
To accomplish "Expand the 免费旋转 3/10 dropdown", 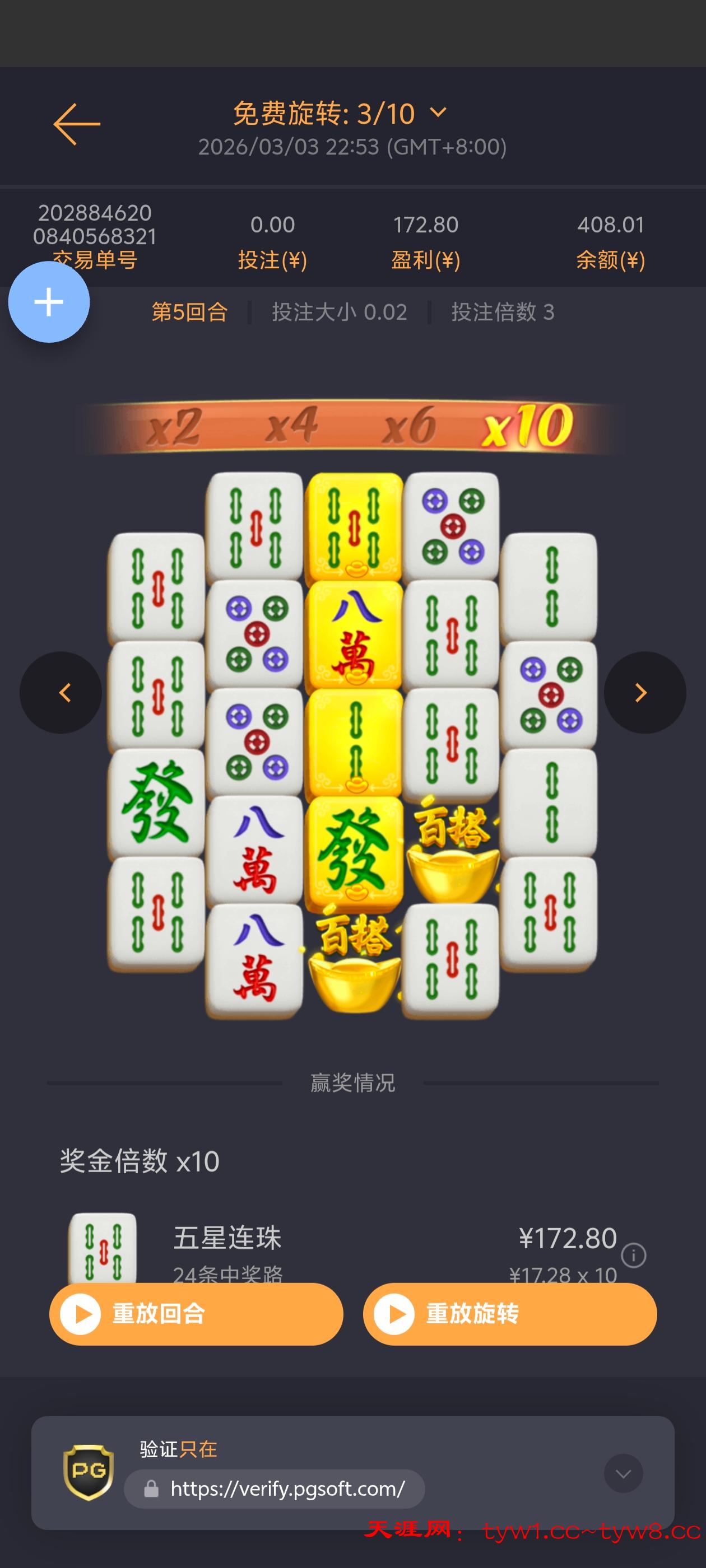I will tap(438, 113).
